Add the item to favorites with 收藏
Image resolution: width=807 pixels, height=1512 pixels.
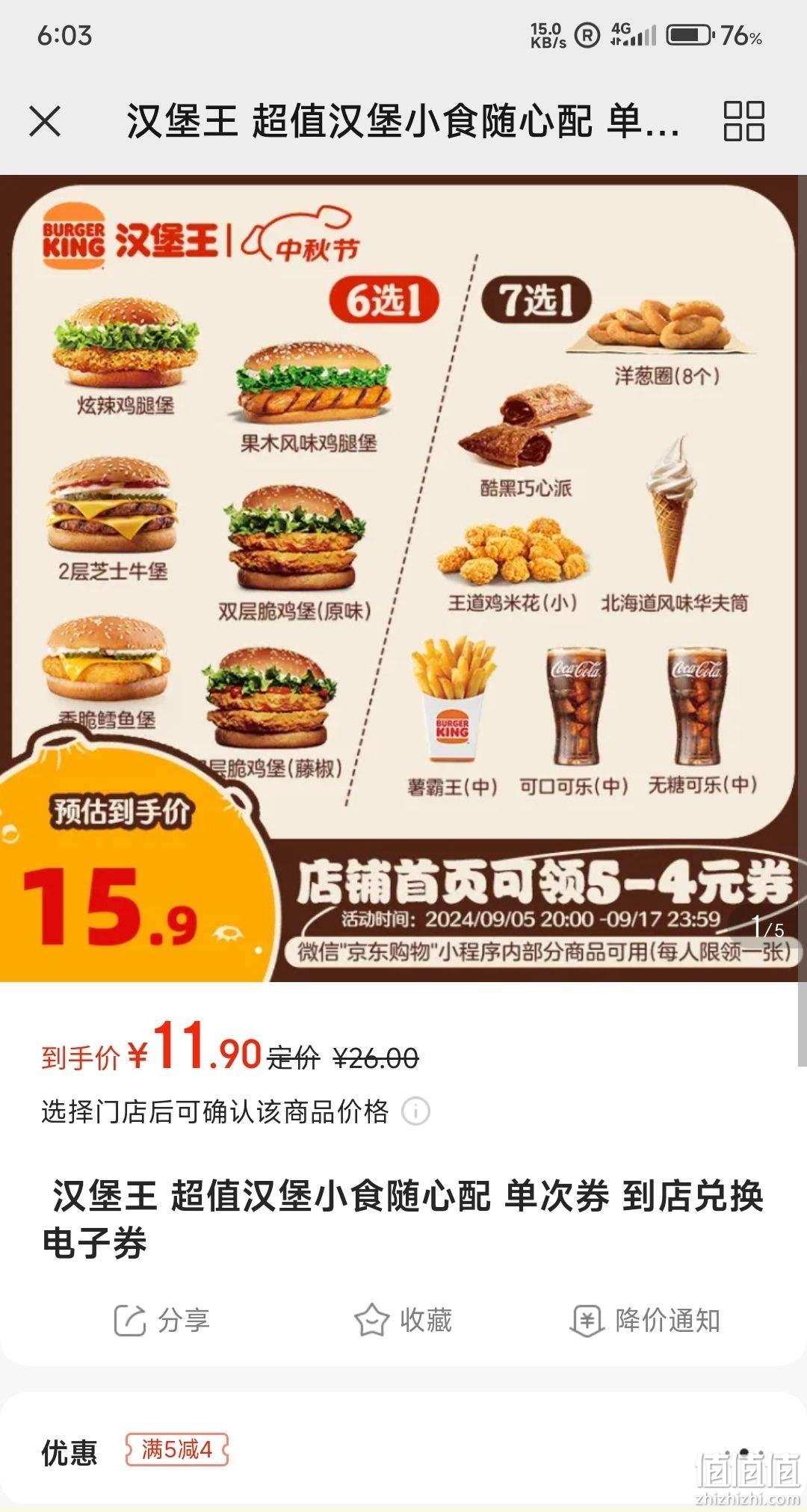(403, 1321)
